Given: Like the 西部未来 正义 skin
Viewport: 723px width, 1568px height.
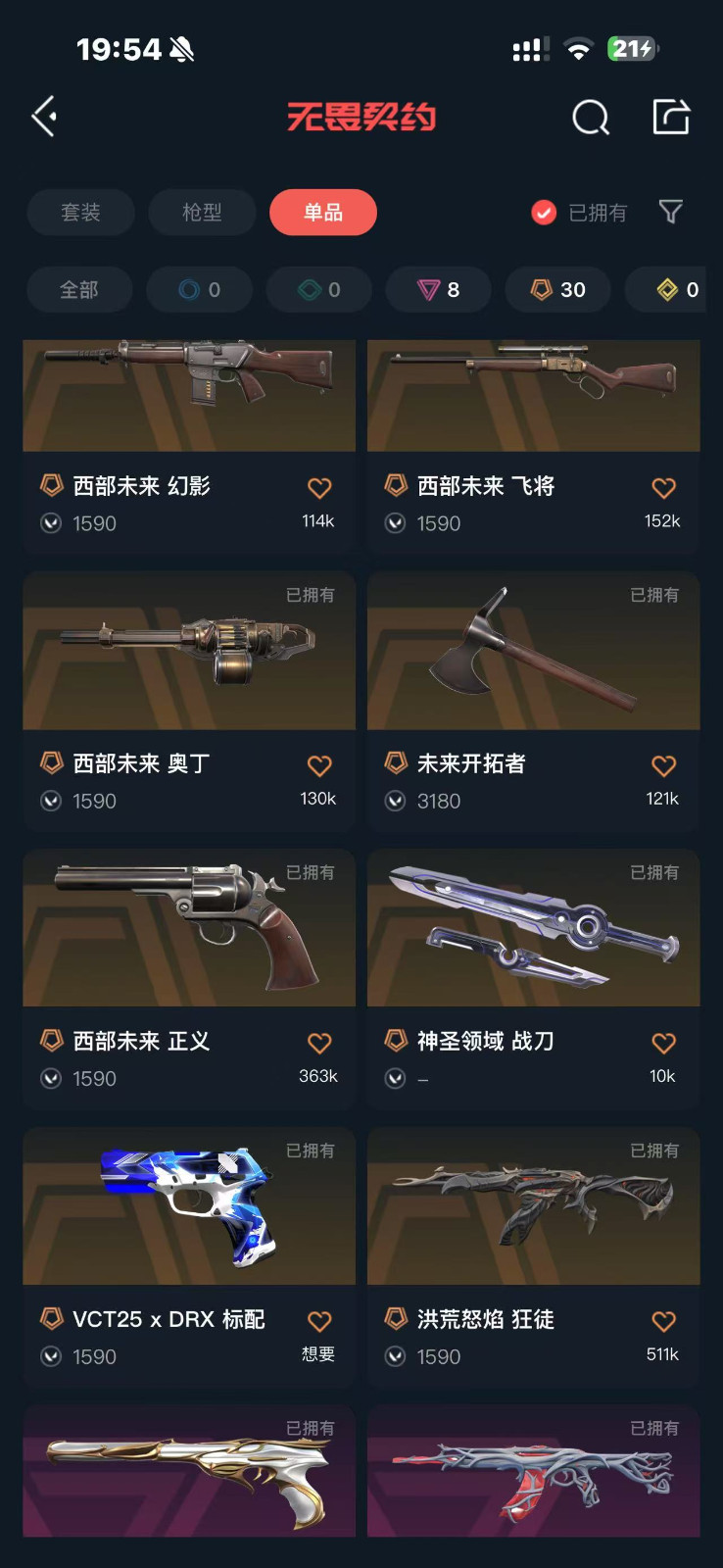Looking at the screenshot, I should pyautogui.click(x=319, y=1043).
